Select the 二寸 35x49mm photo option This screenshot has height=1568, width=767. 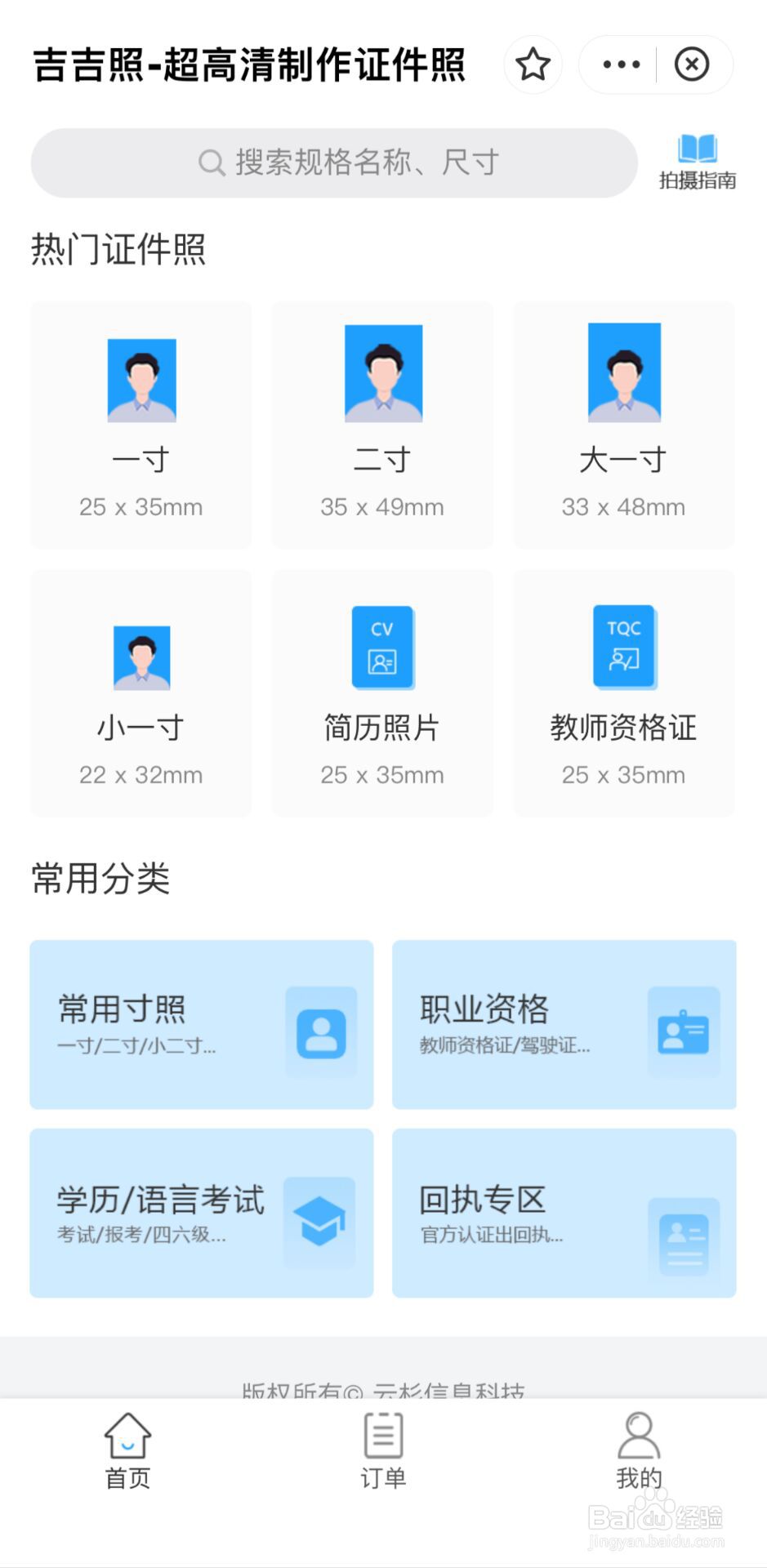click(x=381, y=425)
